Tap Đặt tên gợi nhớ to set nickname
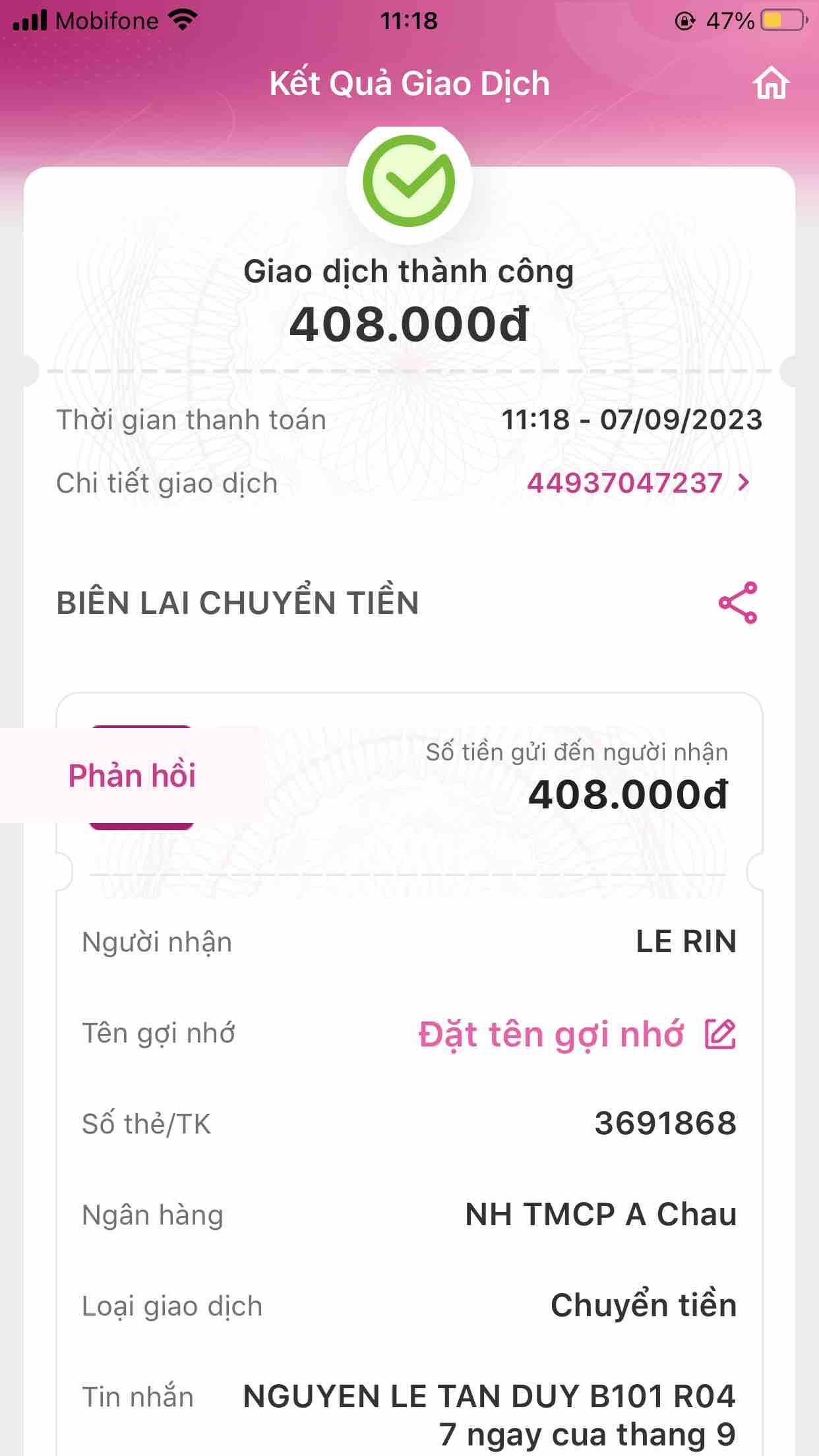819x1456 pixels. coord(576,1034)
